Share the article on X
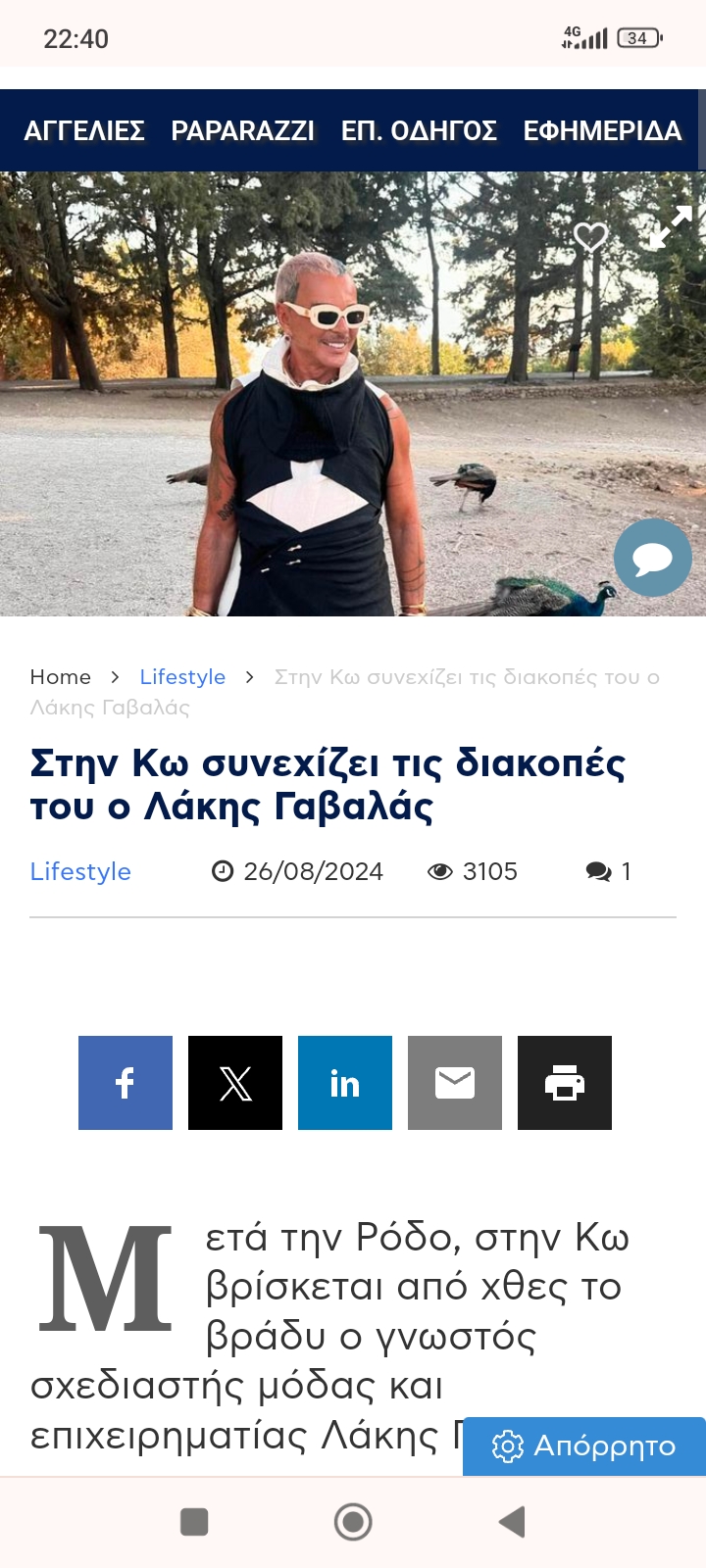This screenshot has height=1568, width=706. point(235,1083)
